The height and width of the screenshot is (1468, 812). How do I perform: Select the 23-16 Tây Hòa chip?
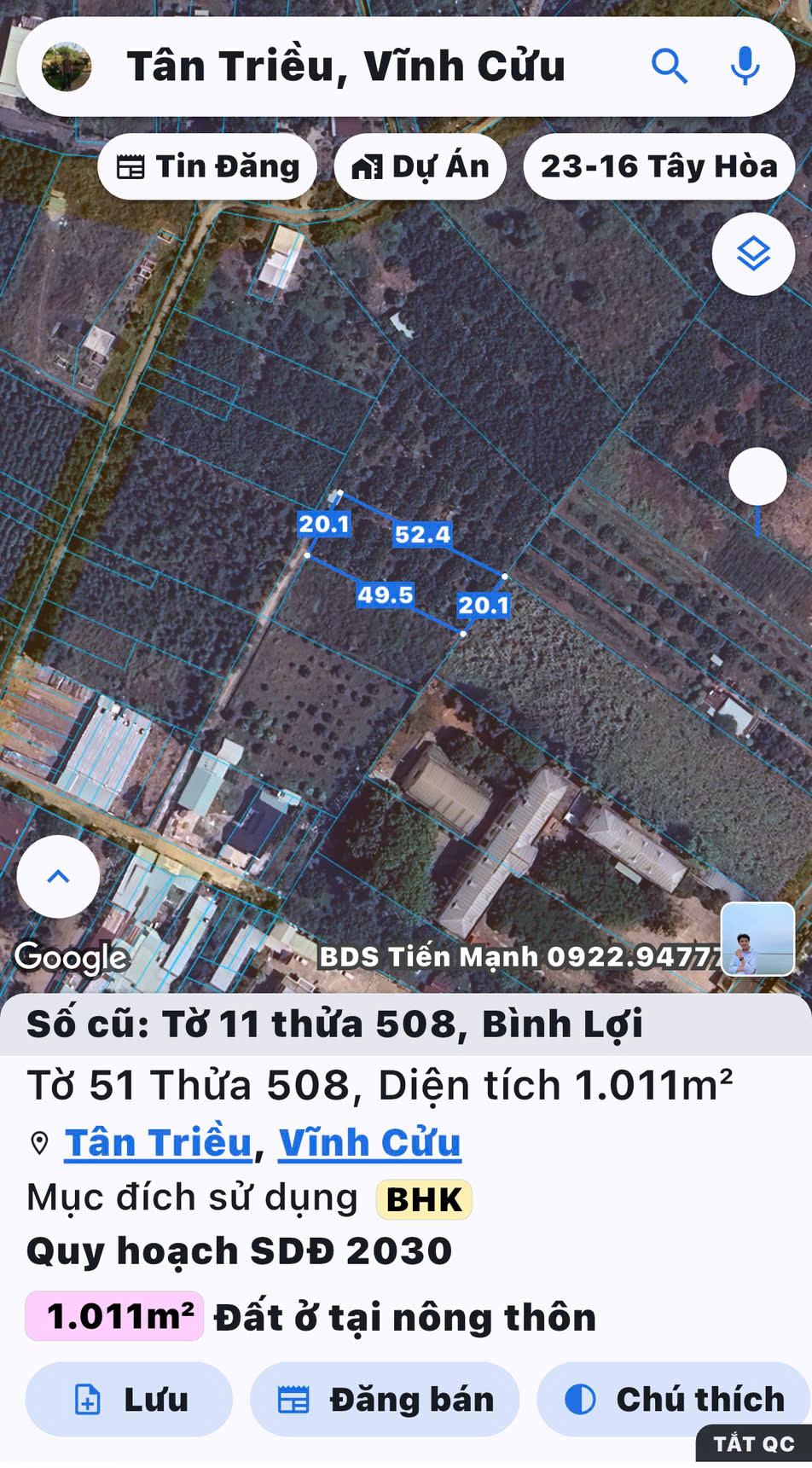pos(658,167)
